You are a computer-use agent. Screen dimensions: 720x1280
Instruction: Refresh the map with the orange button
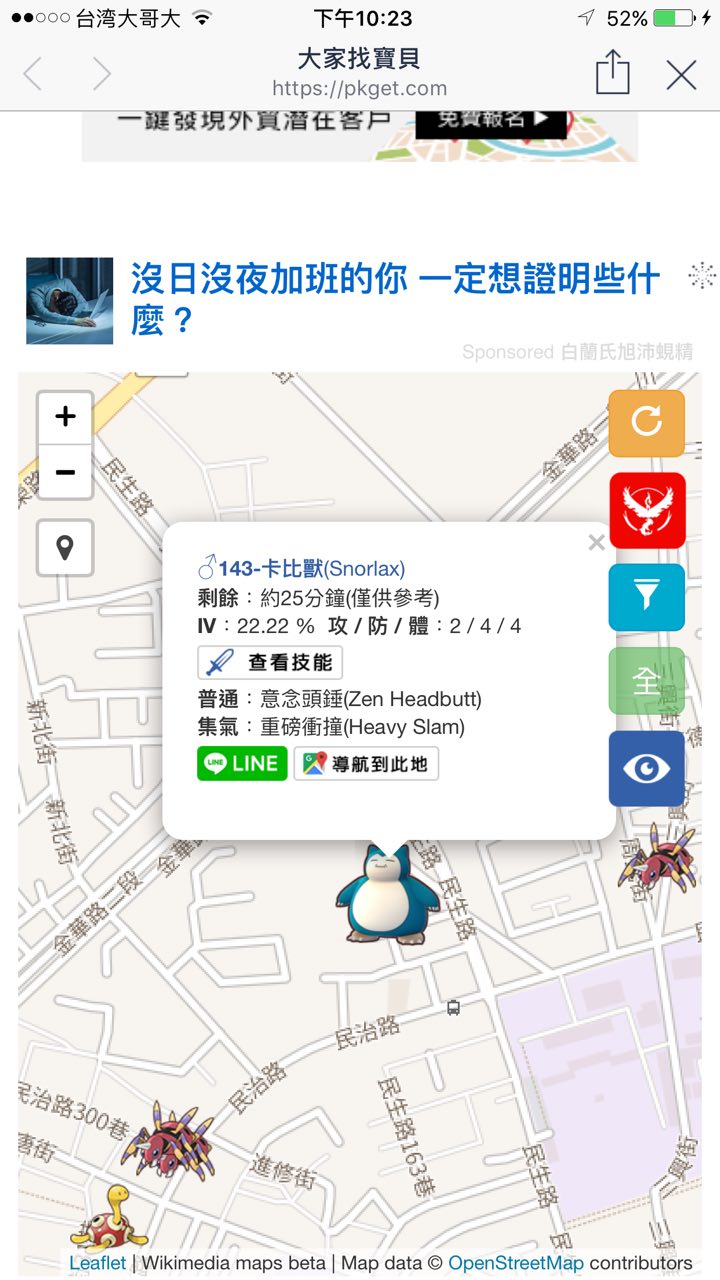646,423
